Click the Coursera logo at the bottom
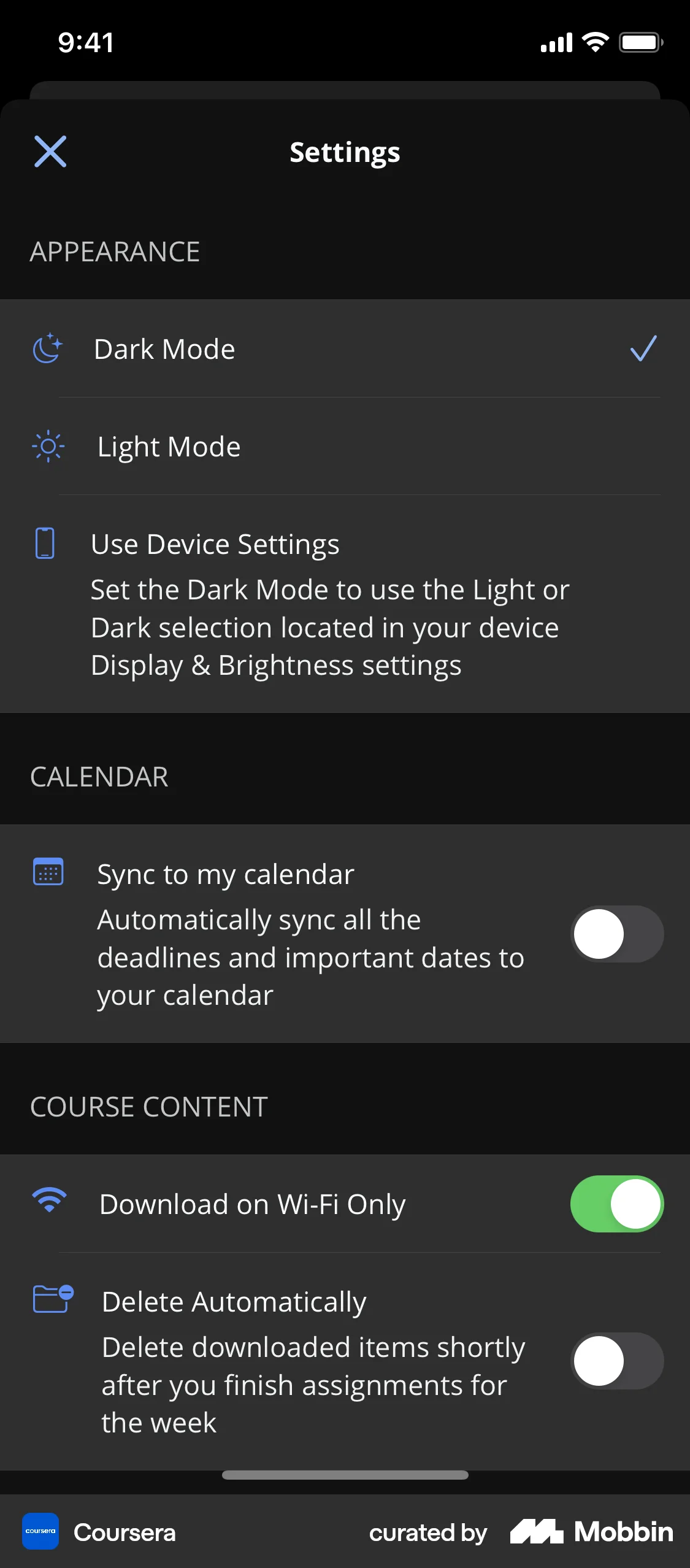 [40, 1532]
